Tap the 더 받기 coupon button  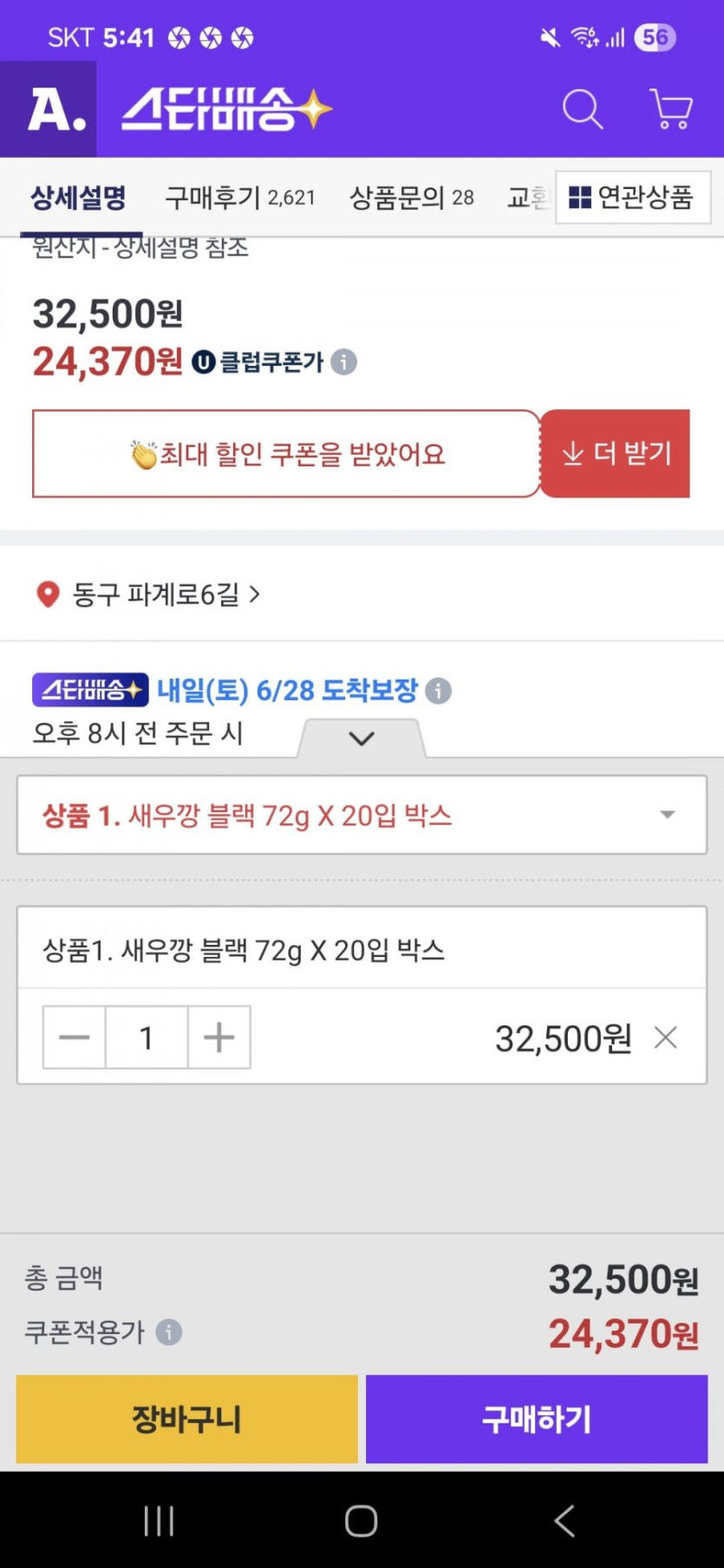point(615,453)
